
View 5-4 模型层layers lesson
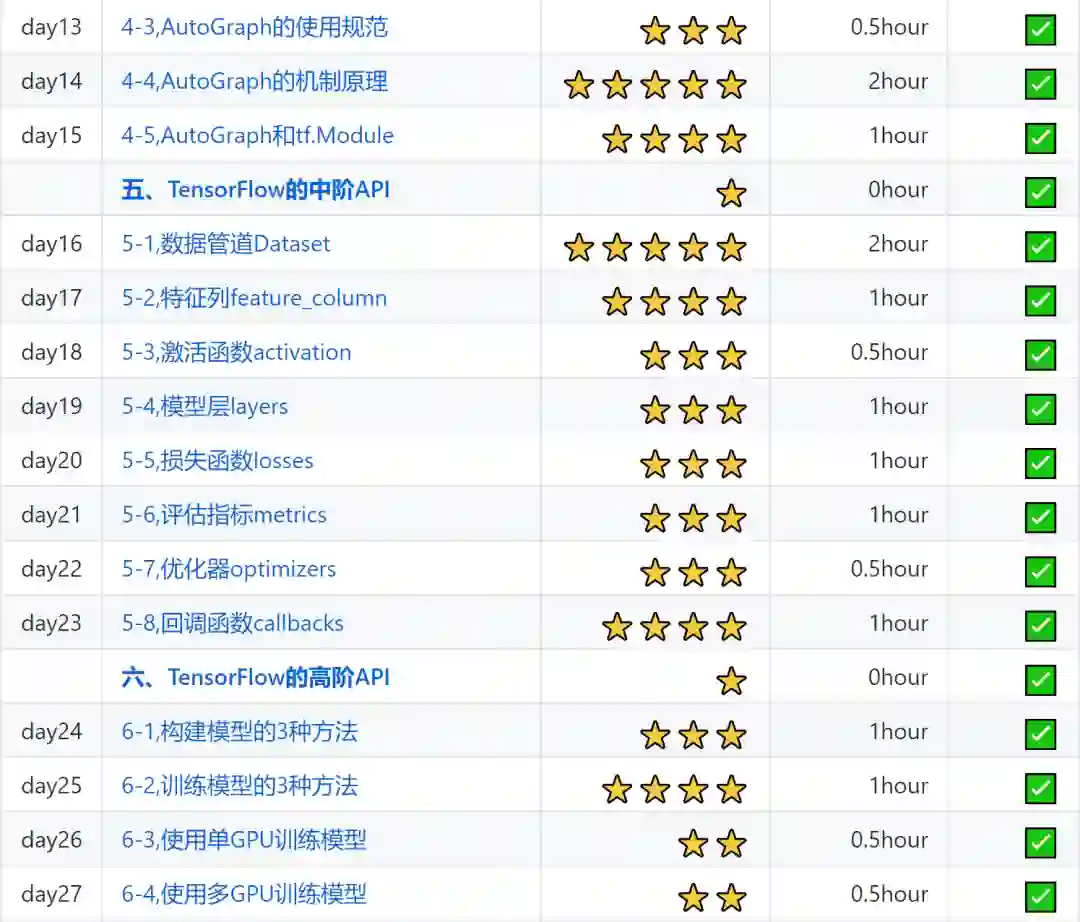[x=204, y=406]
